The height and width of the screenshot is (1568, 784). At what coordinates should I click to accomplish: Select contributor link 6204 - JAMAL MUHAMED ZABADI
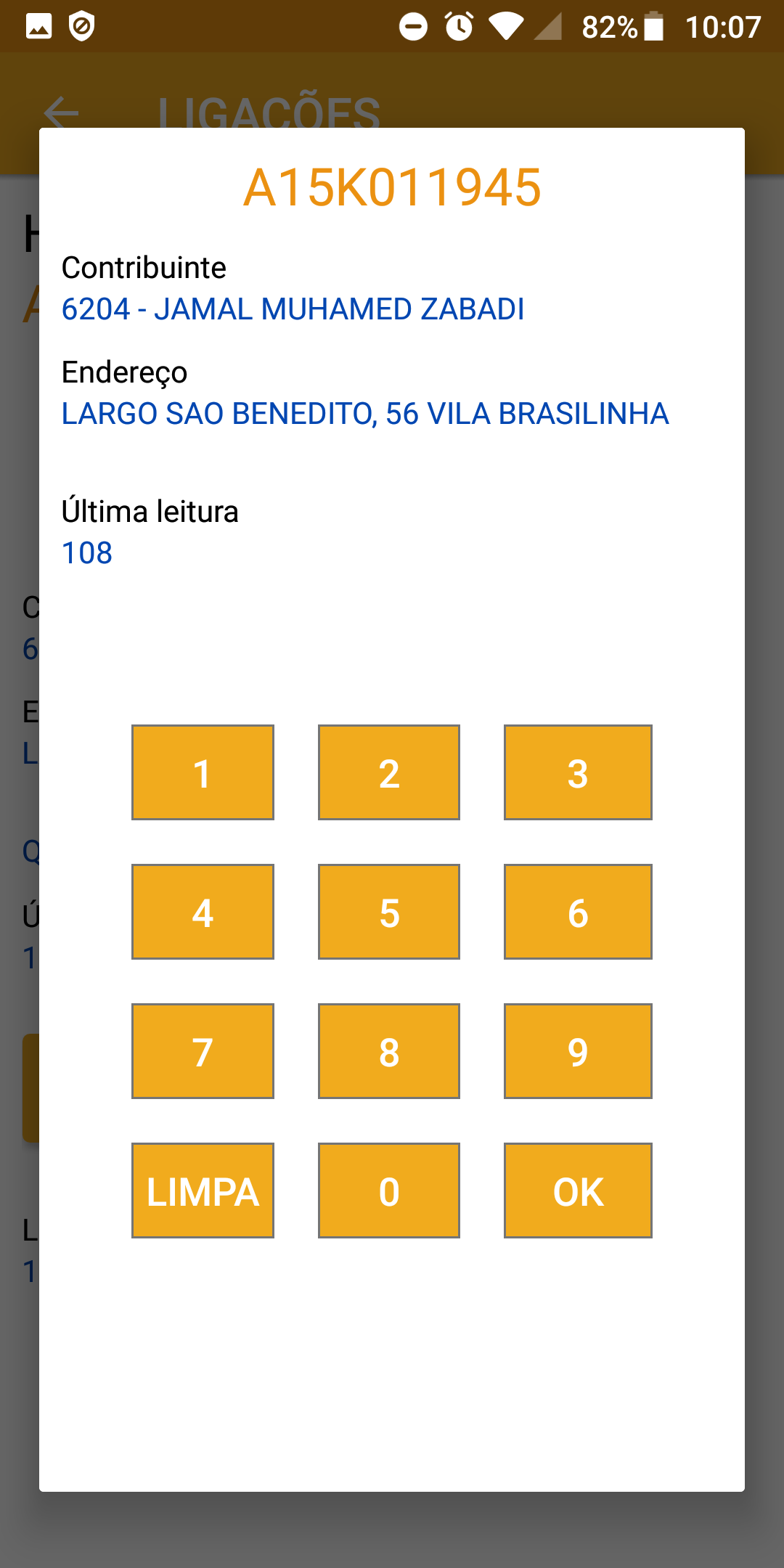tap(292, 309)
